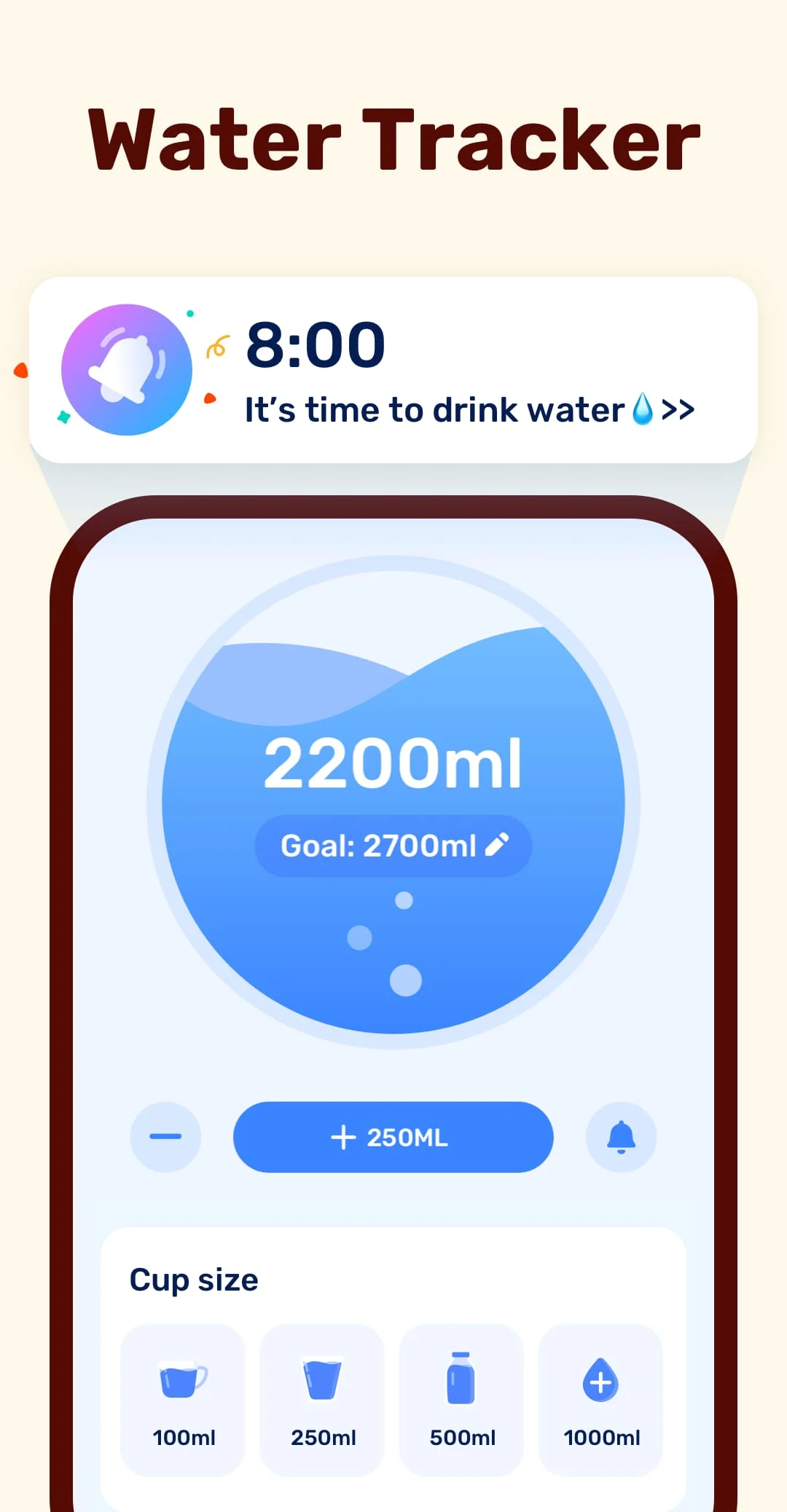Select the Cup size section header
787x1512 pixels.
(193, 1280)
